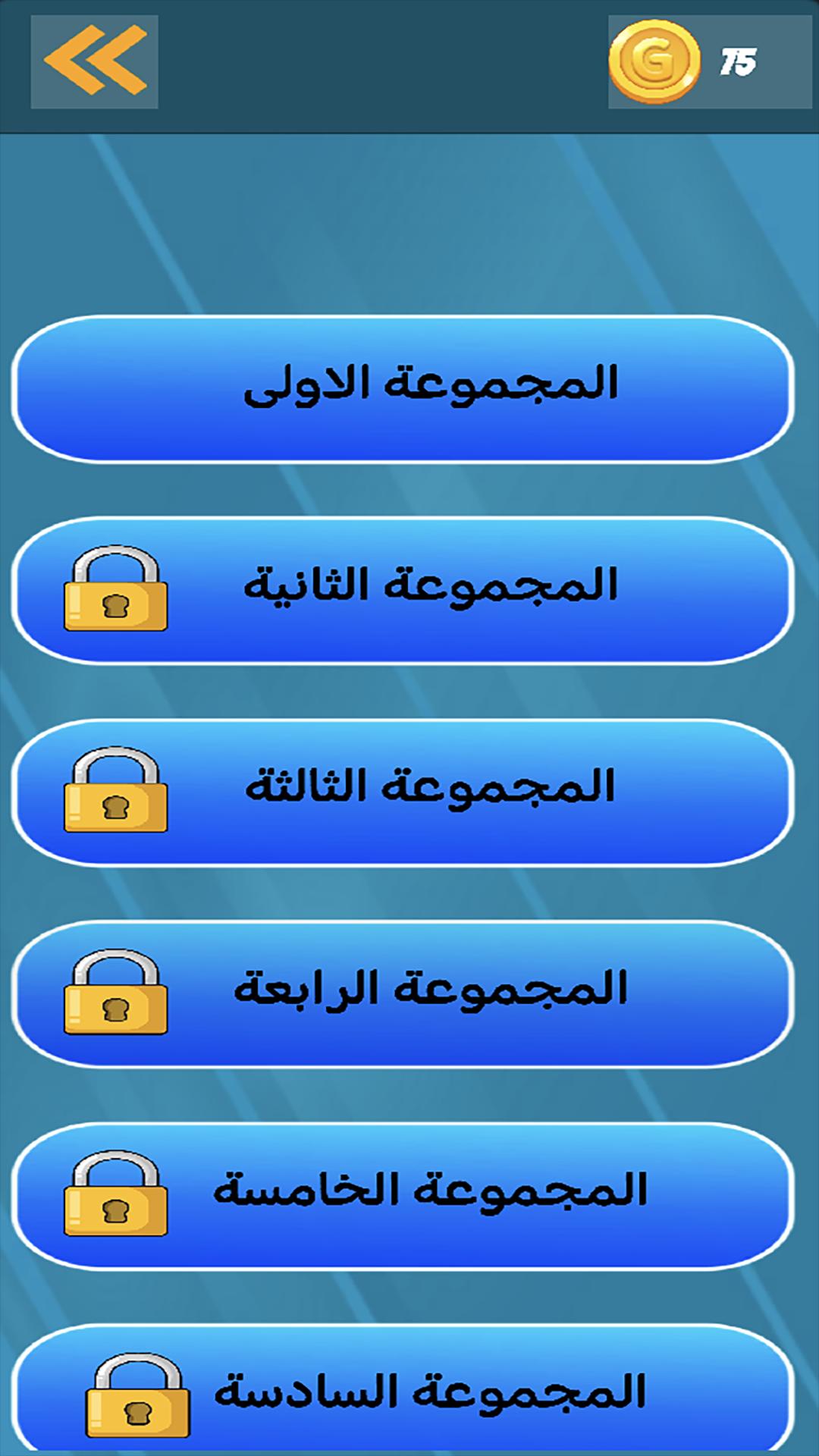Unlock المجموعة الخامسة
This screenshot has height=1456, width=819.
click(x=403, y=1196)
